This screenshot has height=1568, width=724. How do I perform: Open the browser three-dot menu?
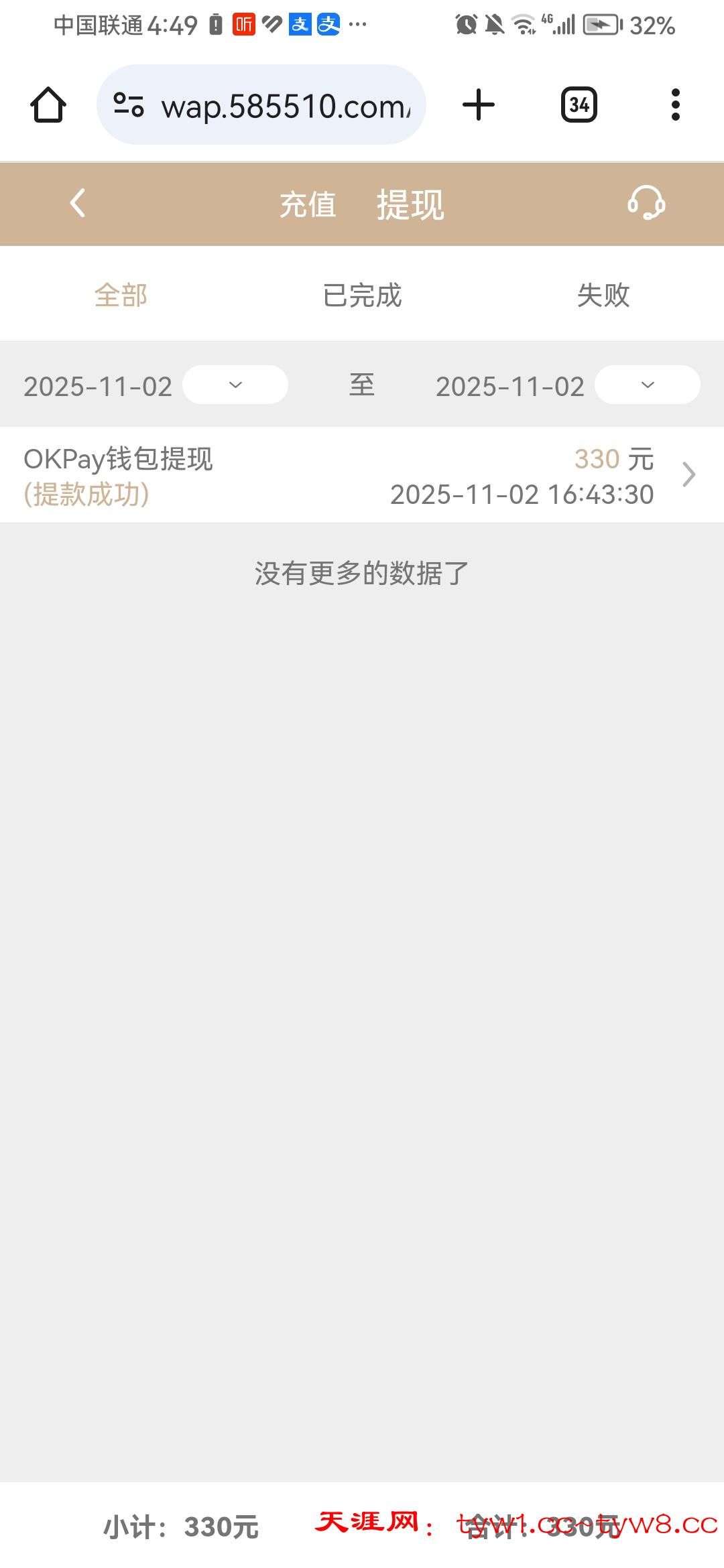point(676,104)
